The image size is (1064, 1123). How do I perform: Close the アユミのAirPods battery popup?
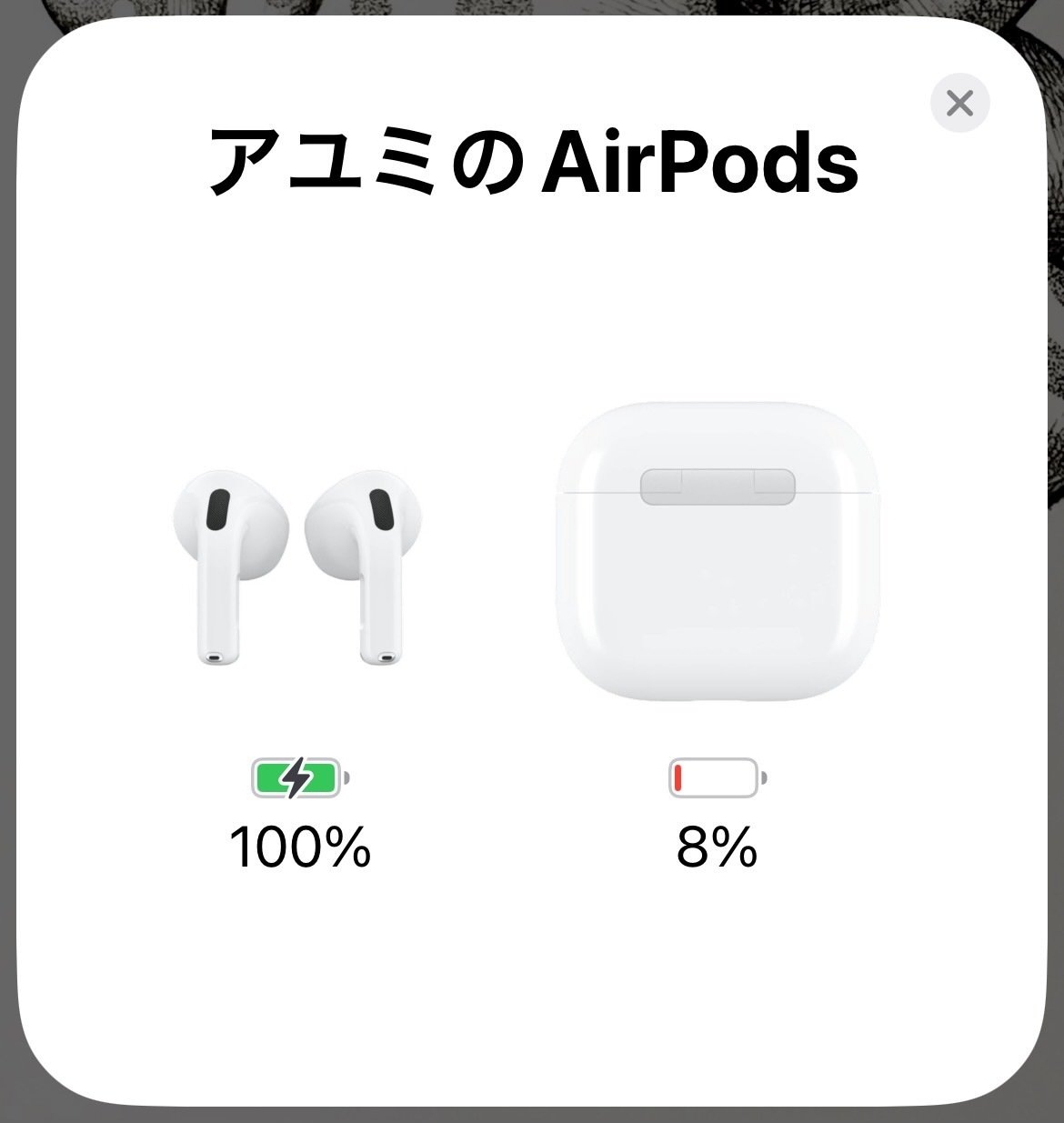coord(959,104)
